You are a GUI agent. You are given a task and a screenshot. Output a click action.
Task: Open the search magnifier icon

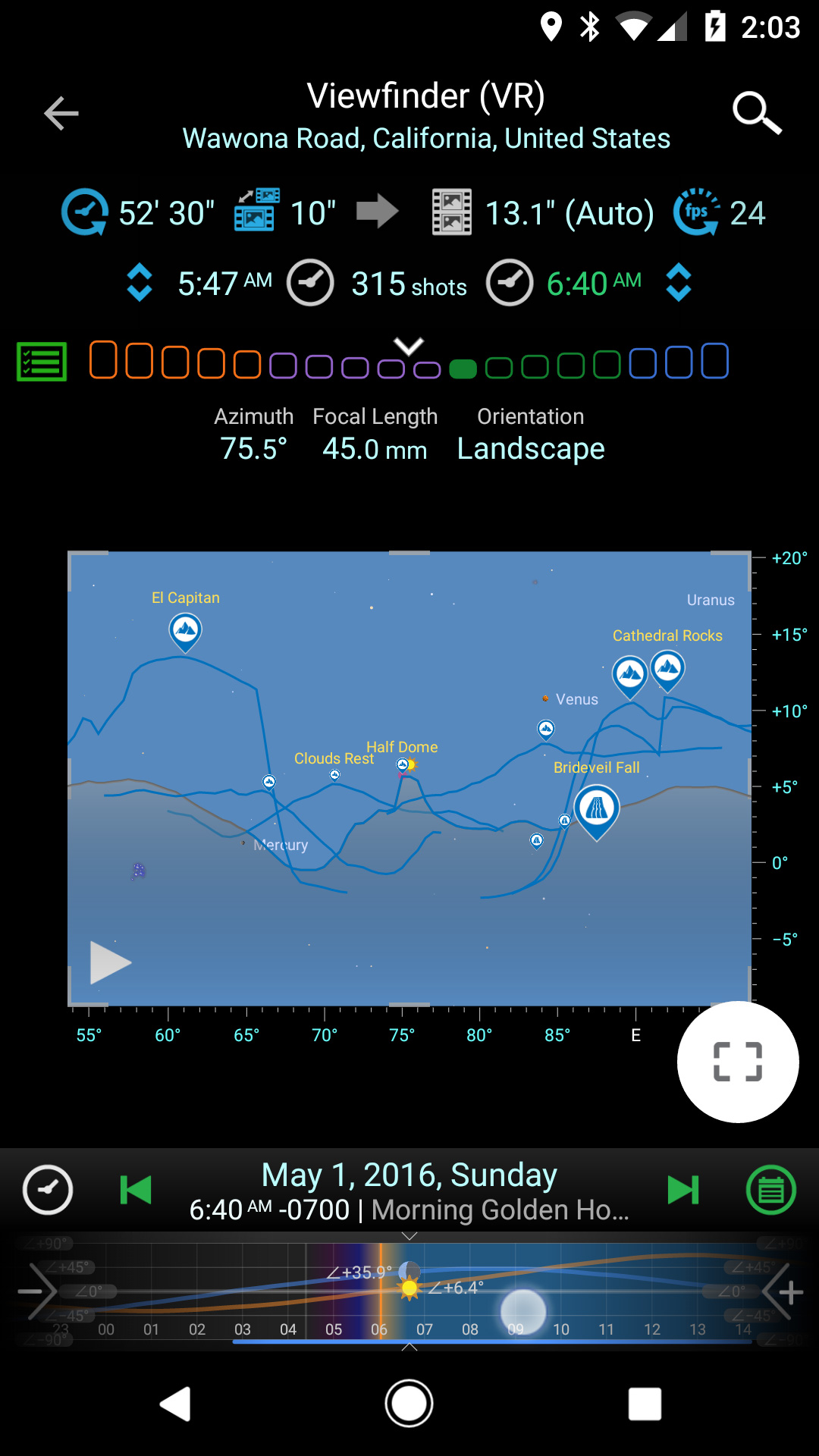(x=756, y=114)
